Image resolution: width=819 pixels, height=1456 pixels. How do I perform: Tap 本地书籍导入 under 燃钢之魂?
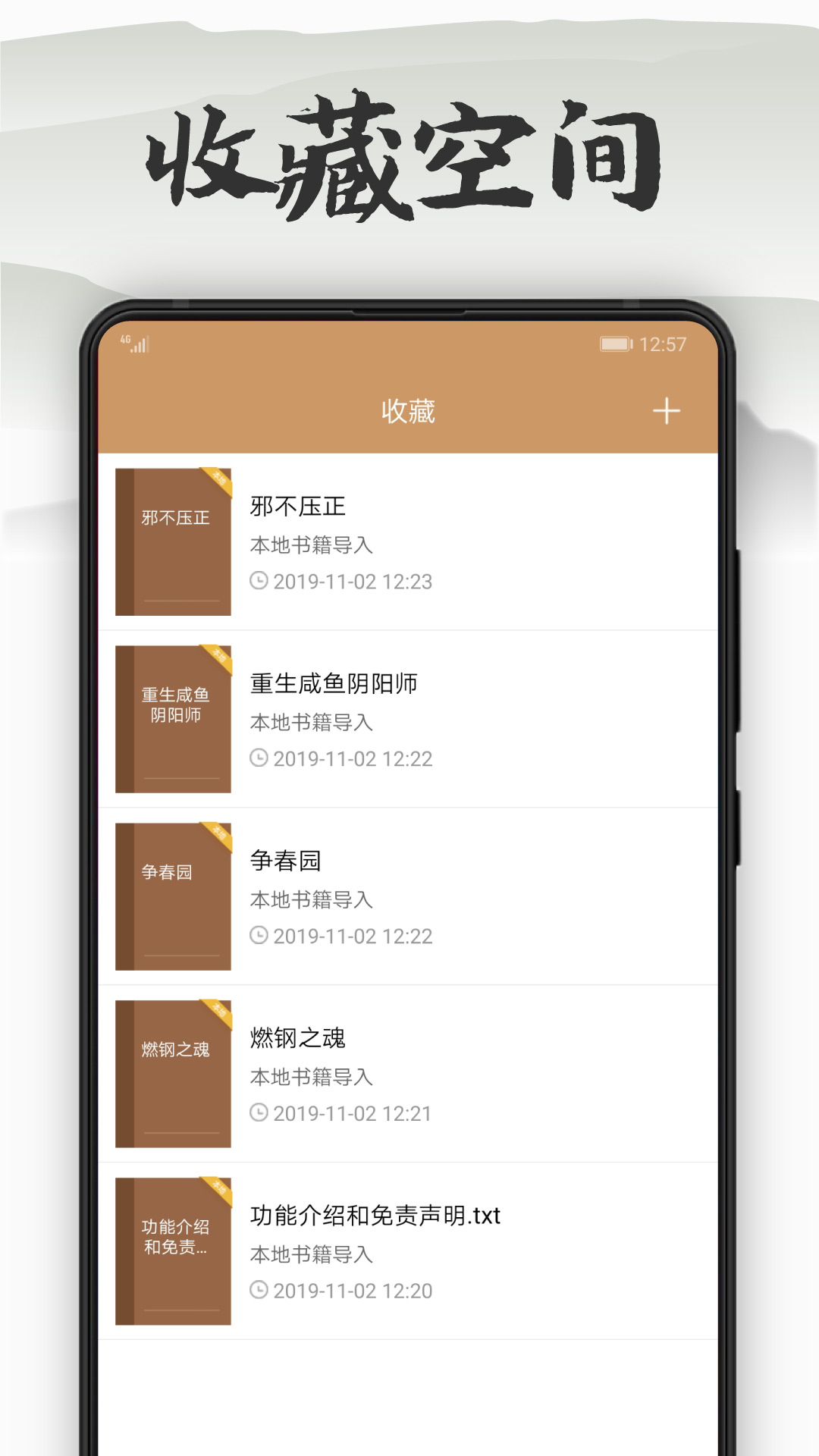pos(311,1077)
